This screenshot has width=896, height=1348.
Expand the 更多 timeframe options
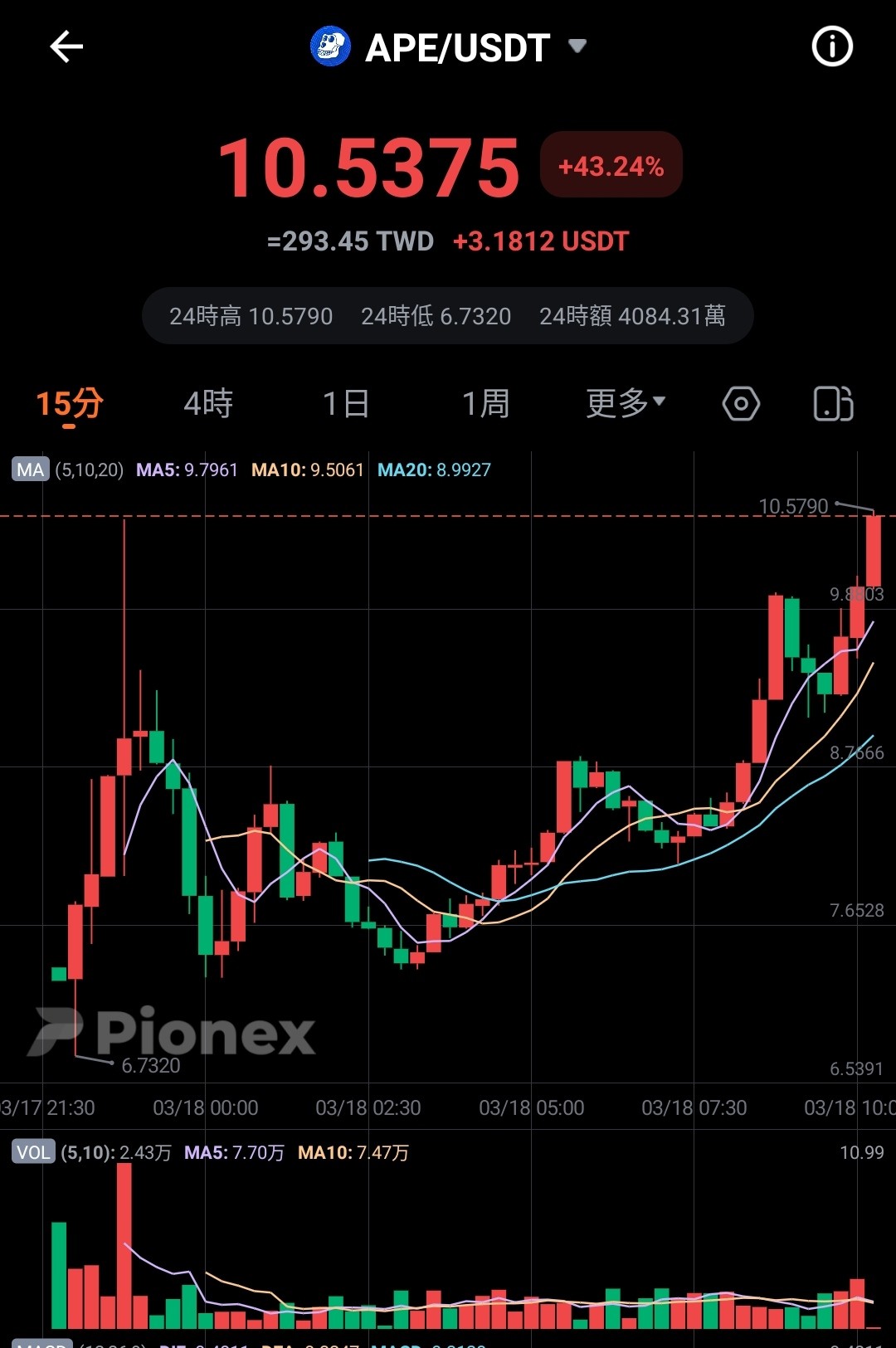click(x=626, y=403)
